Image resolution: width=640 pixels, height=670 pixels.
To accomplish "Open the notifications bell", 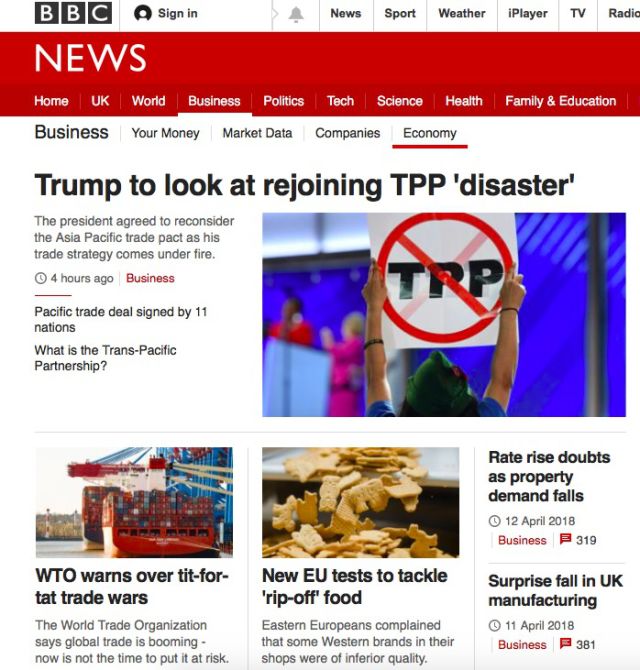I will coord(296,14).
